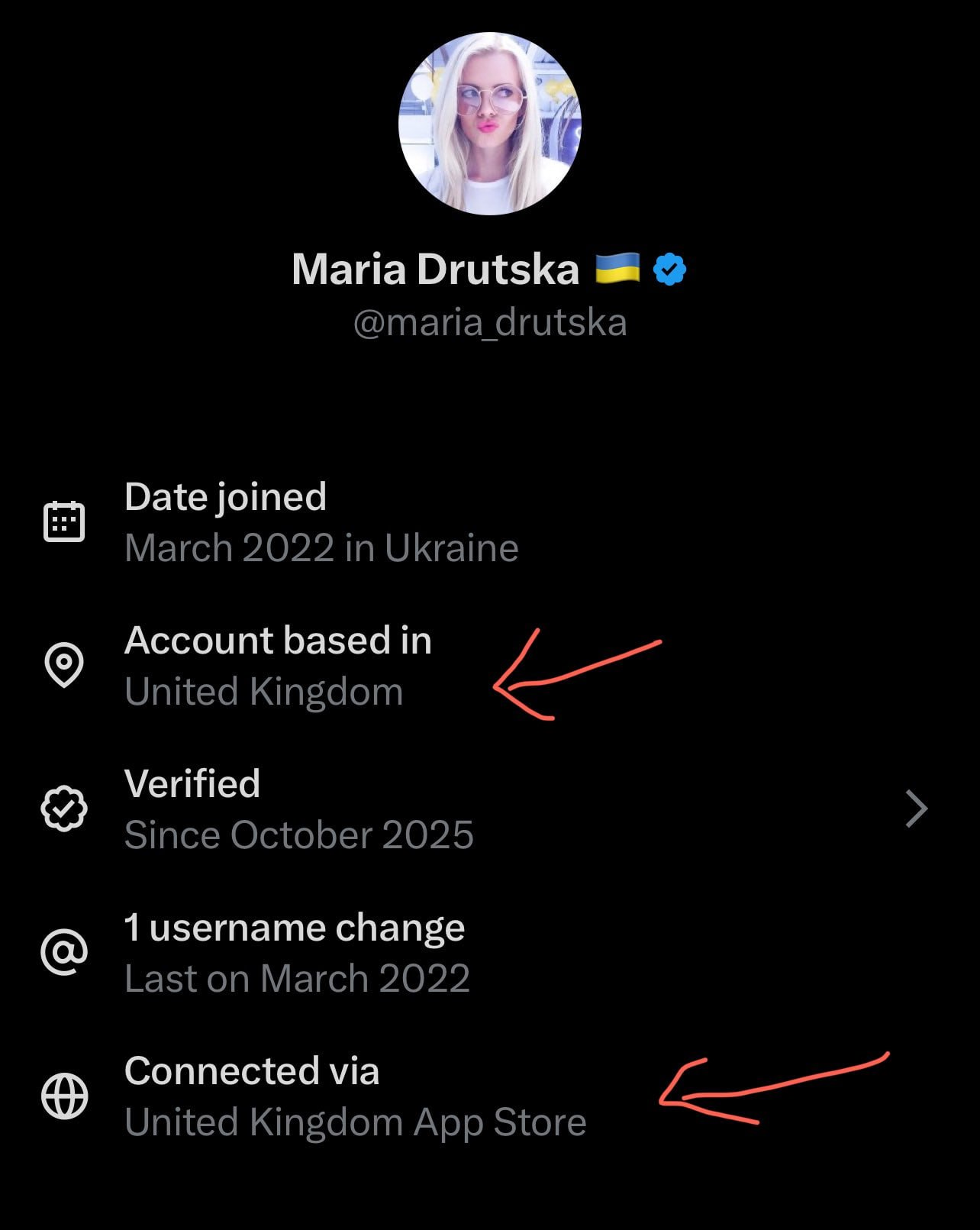The image size is (980, 1230).
Task: Tap Maria Drutska's profile picture
Action: pyautogui.click(x=490, y=124)
